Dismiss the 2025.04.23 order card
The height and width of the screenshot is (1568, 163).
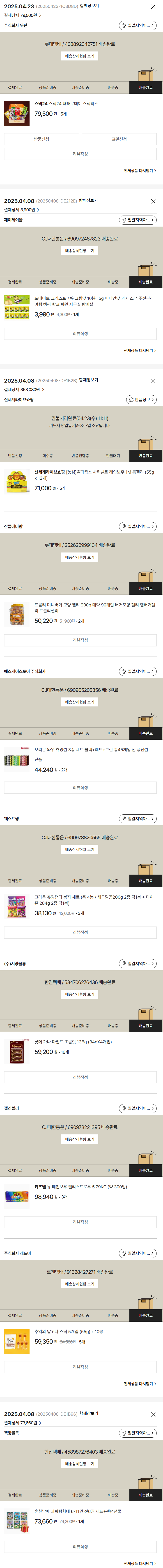pos(153,7)
